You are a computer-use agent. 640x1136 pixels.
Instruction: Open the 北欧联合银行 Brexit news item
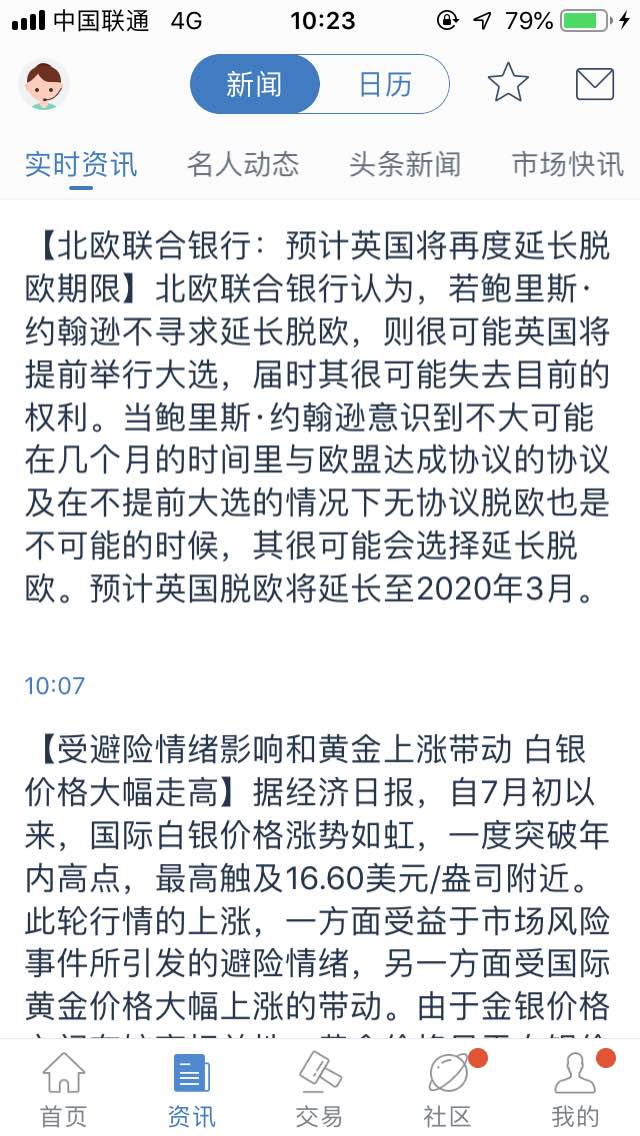pos(317,418)
